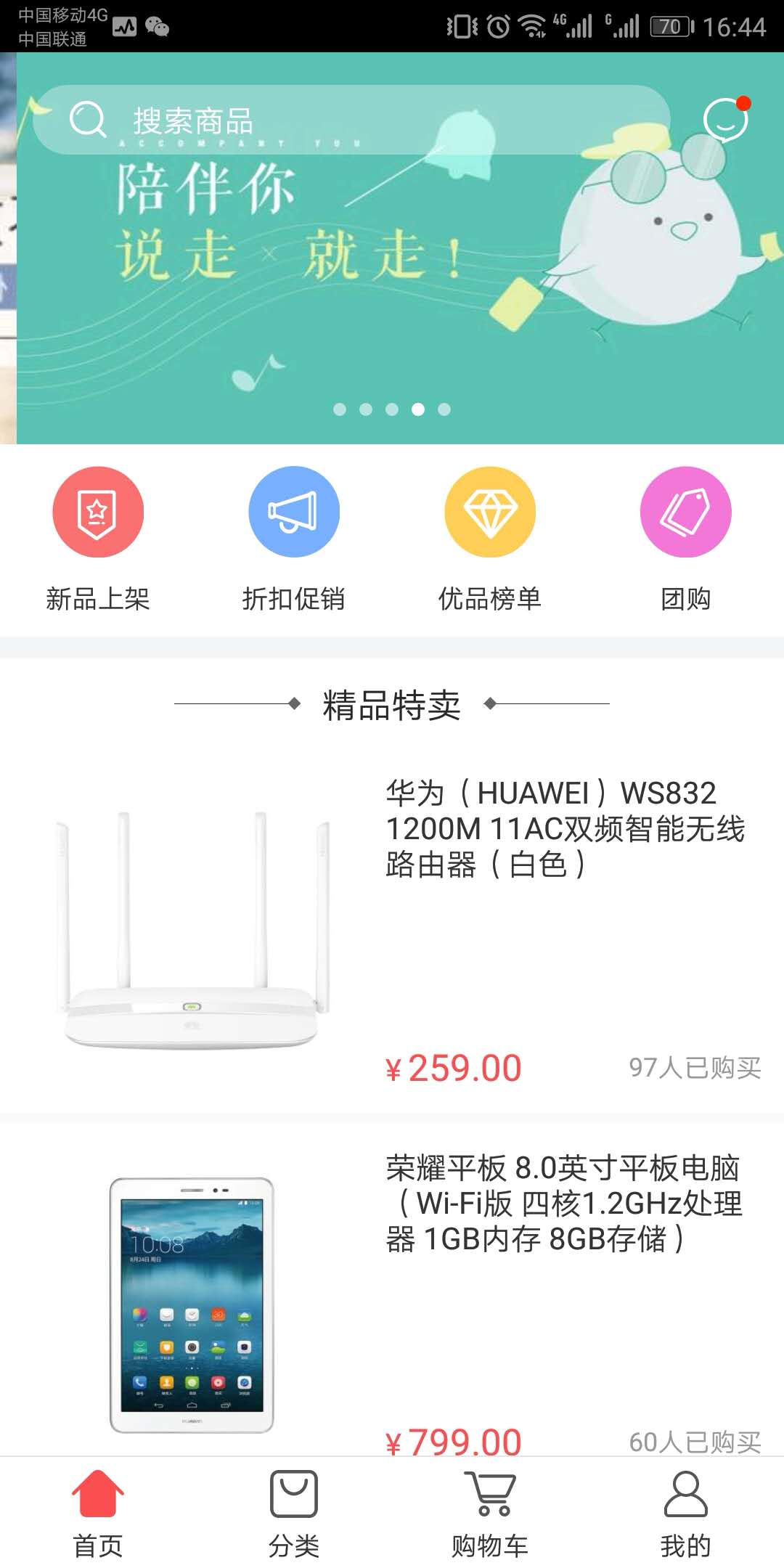
Task: Switch to the 分类 tab
Action: click(x=294, y=1514)
